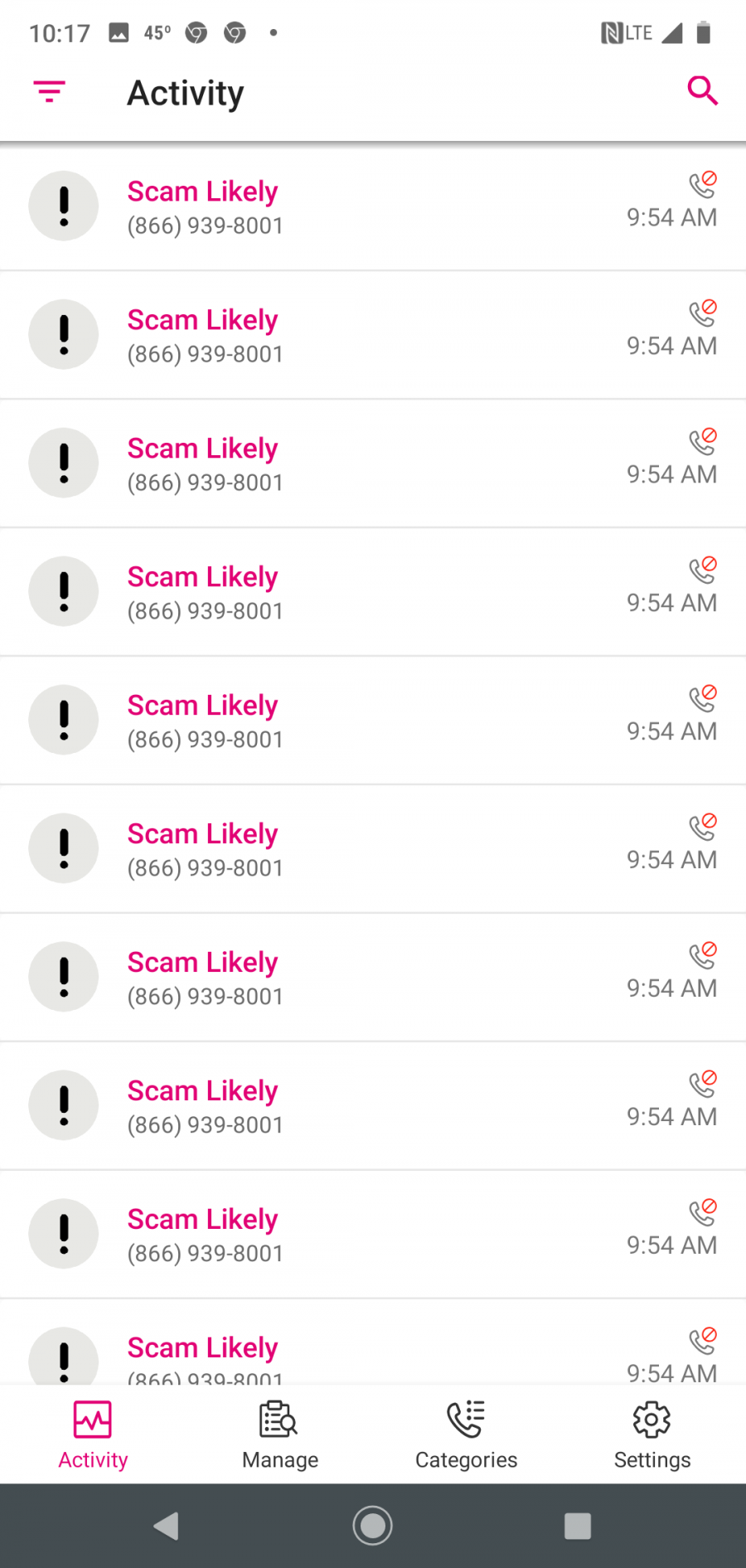Open the Settings tab

click(x=652, y=1435)
